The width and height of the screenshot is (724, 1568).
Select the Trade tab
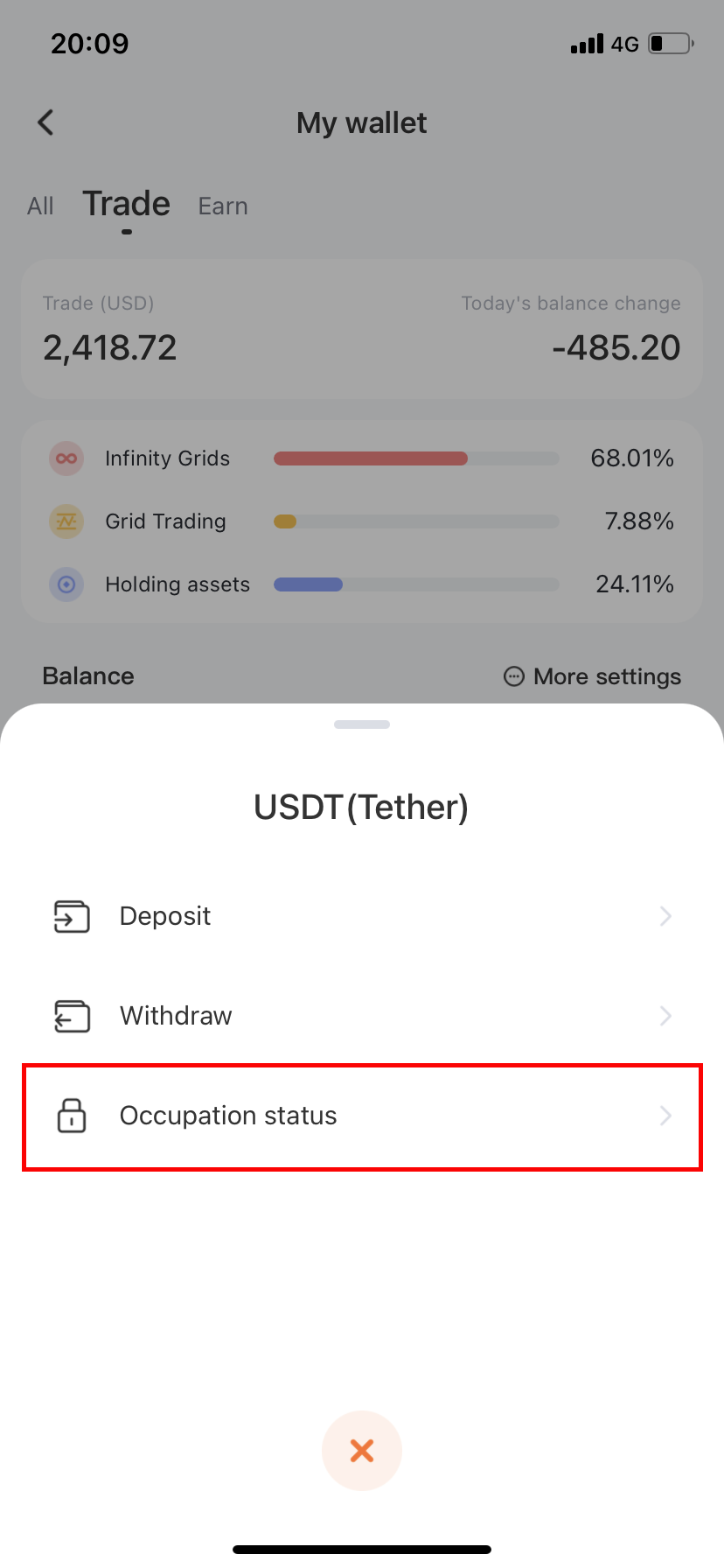coord(127,205)
